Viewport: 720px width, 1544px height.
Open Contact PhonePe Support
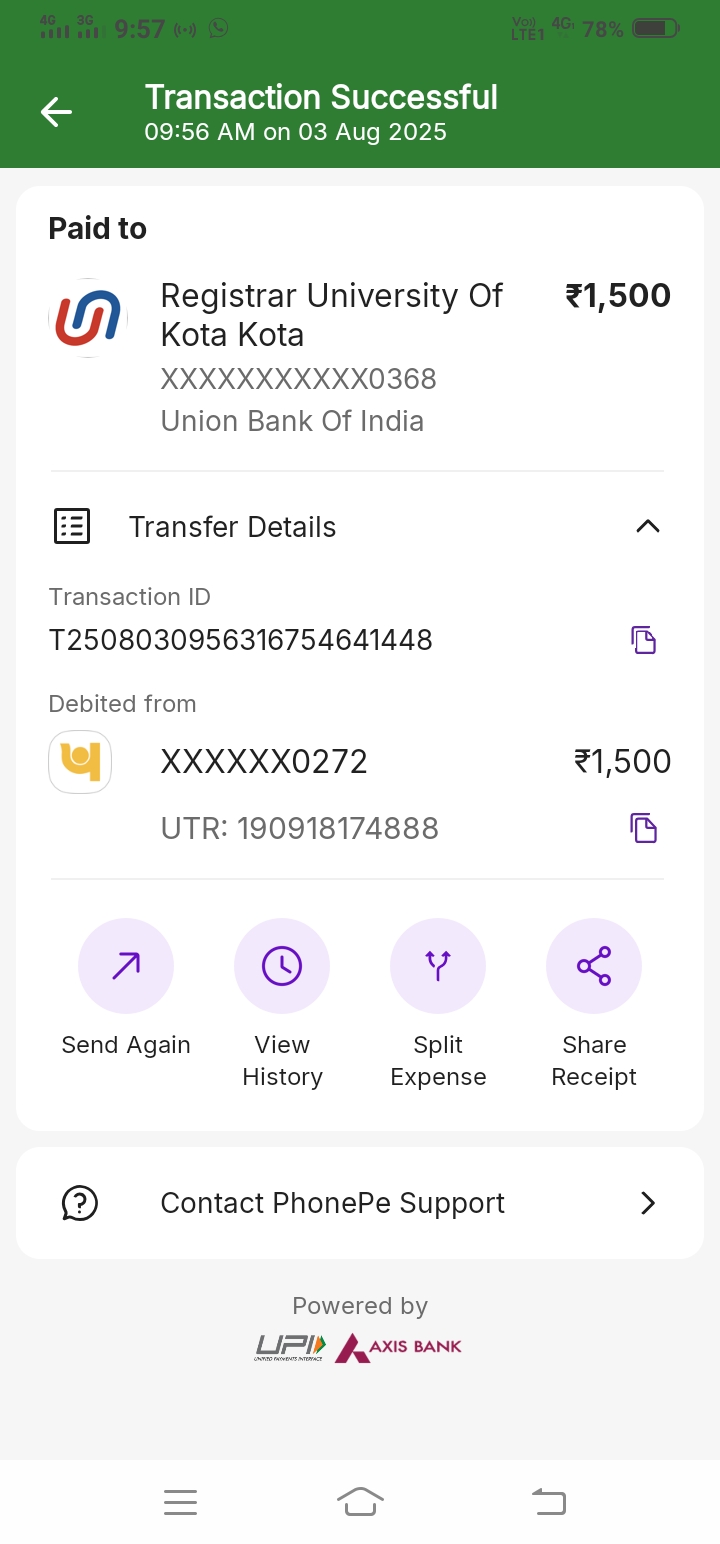tap(360, 1202)
